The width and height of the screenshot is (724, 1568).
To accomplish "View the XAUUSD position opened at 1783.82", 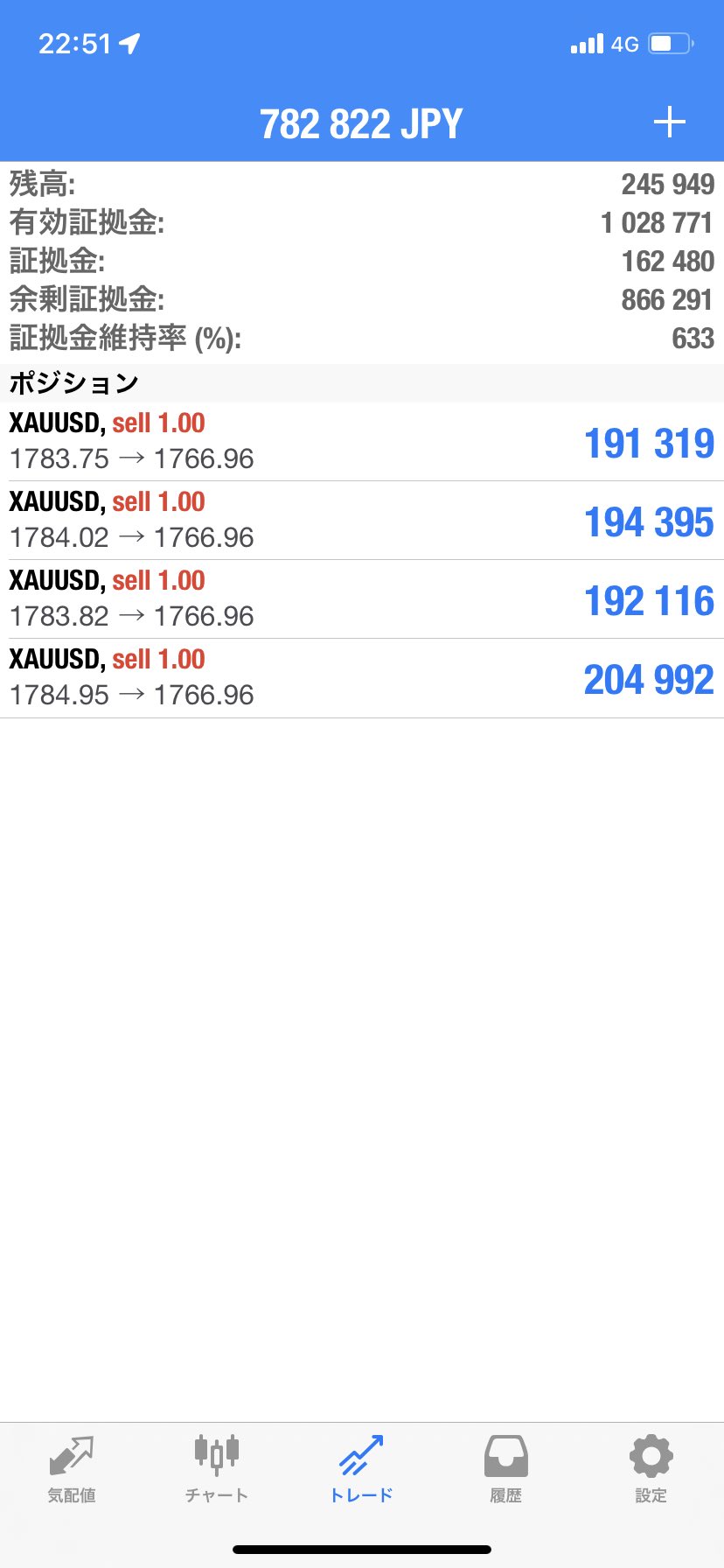I will 361,598.
